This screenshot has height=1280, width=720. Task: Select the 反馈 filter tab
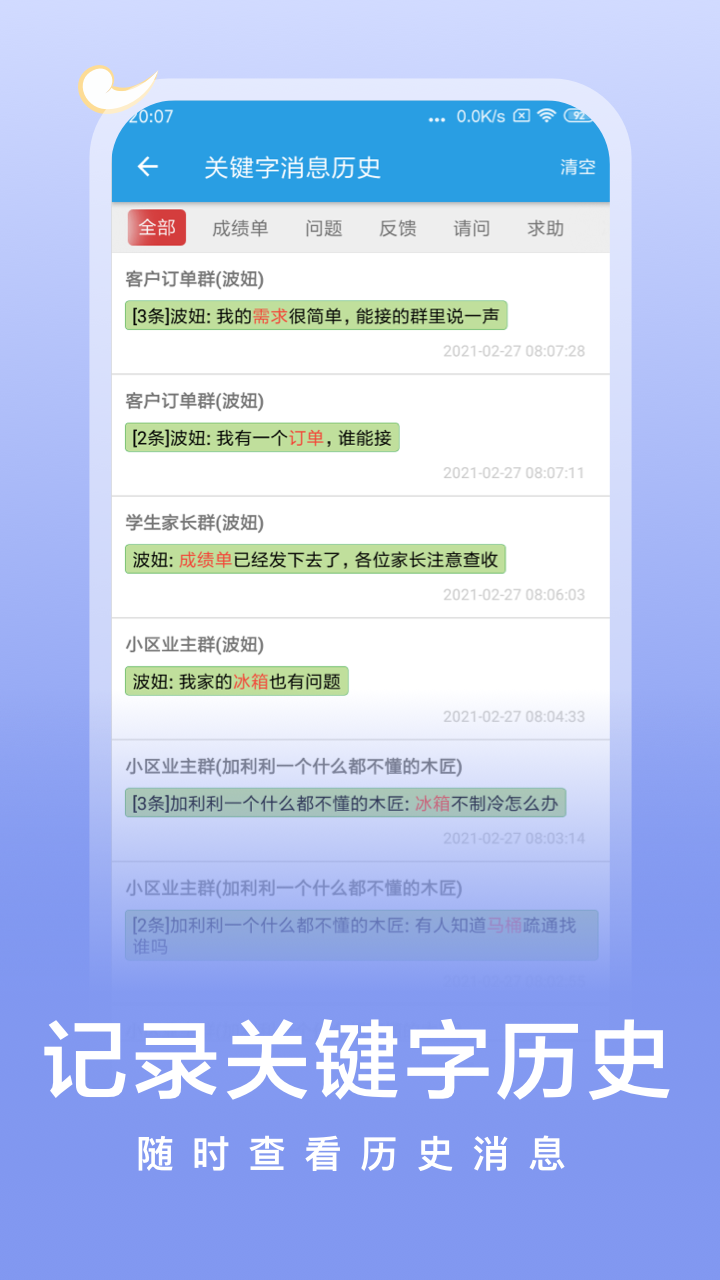tap(396, 227)
